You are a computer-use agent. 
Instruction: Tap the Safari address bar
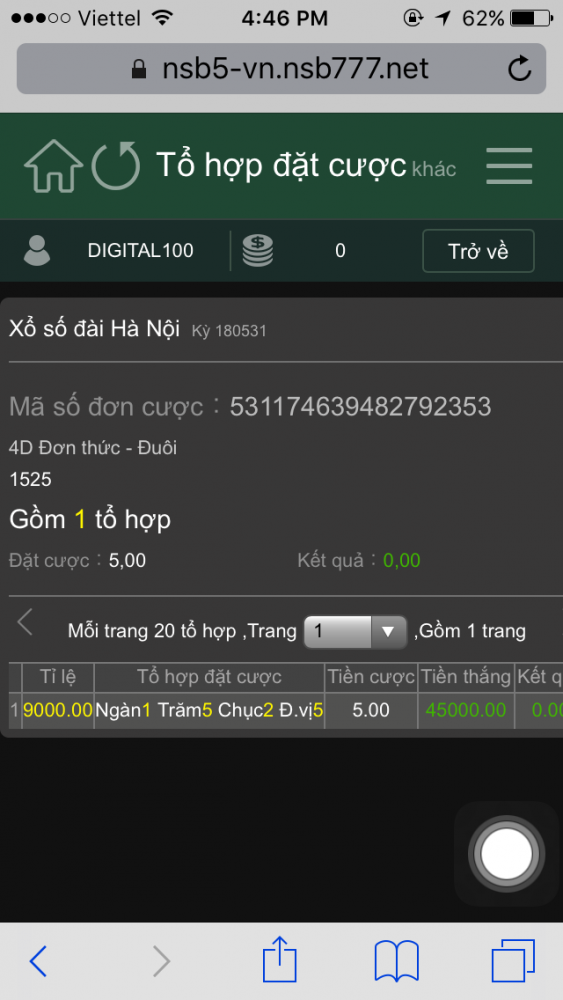281,69
